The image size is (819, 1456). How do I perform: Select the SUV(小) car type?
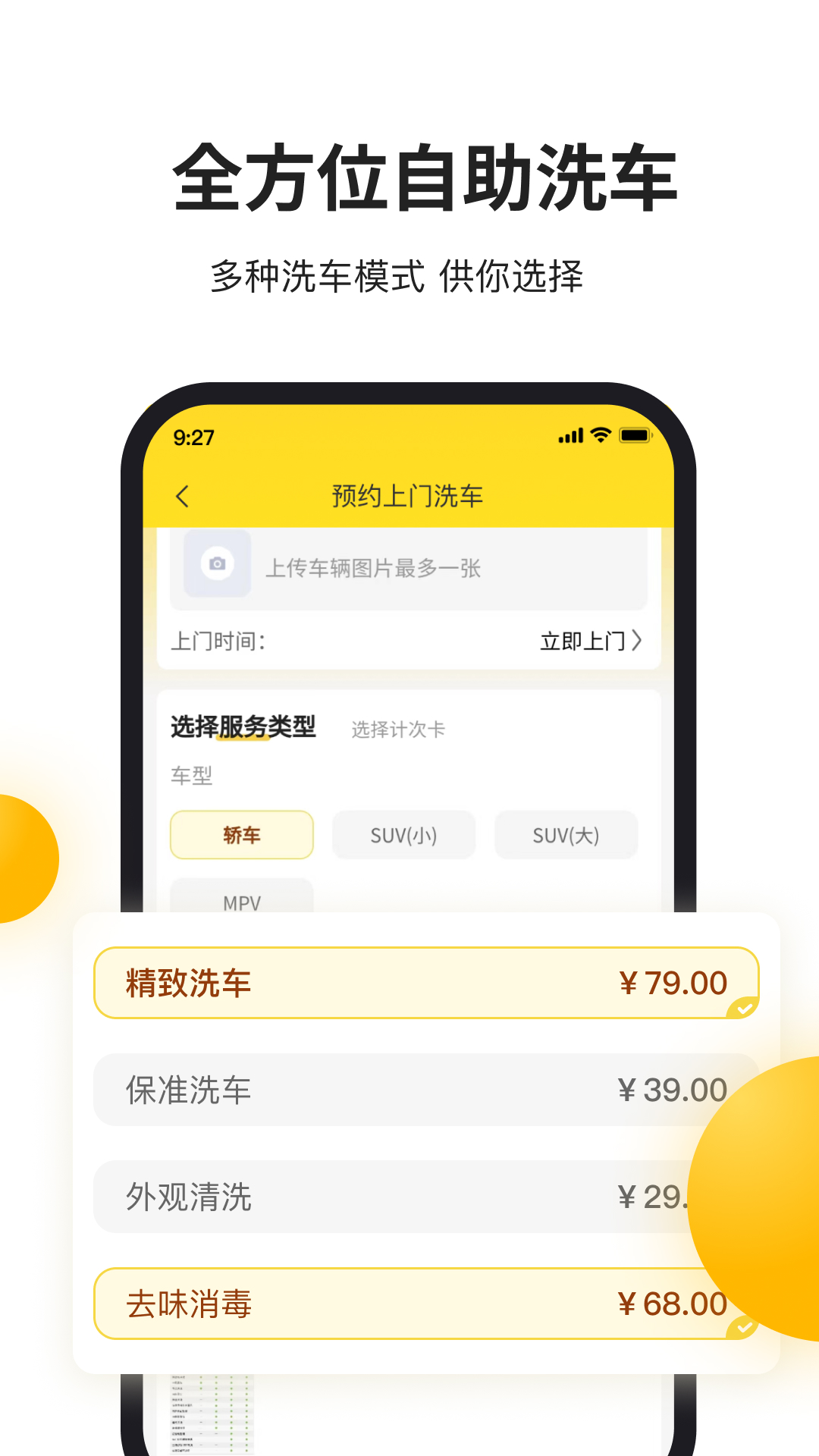pos(403,835)
